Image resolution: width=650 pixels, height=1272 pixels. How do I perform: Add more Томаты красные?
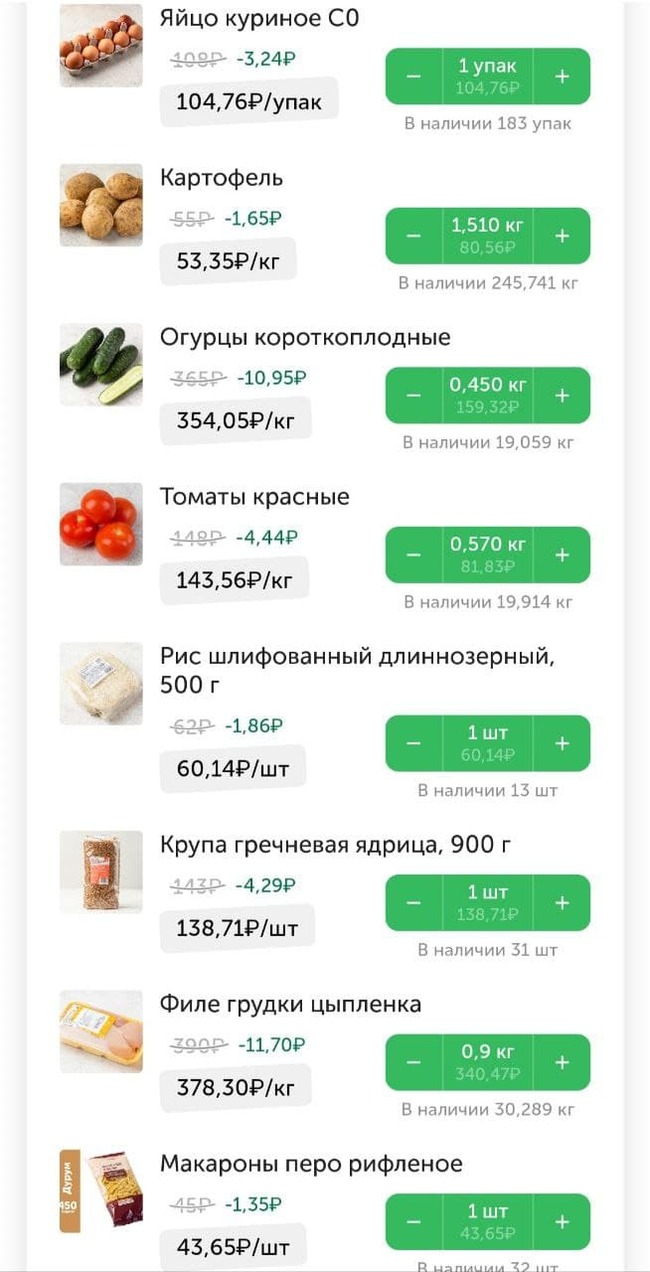pos(562,555)
